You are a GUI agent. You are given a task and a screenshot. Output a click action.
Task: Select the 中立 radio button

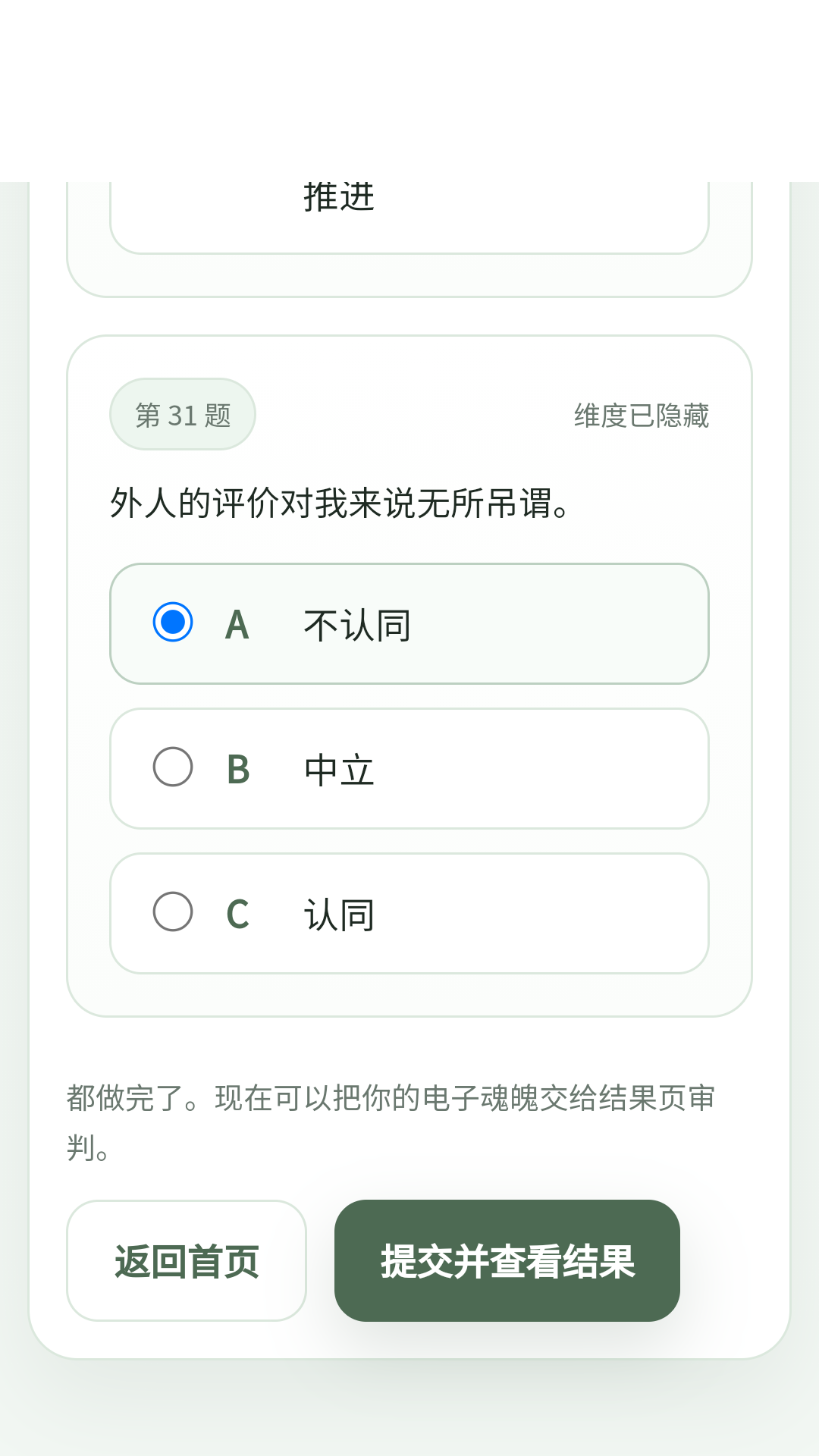(x=173, y=767)
